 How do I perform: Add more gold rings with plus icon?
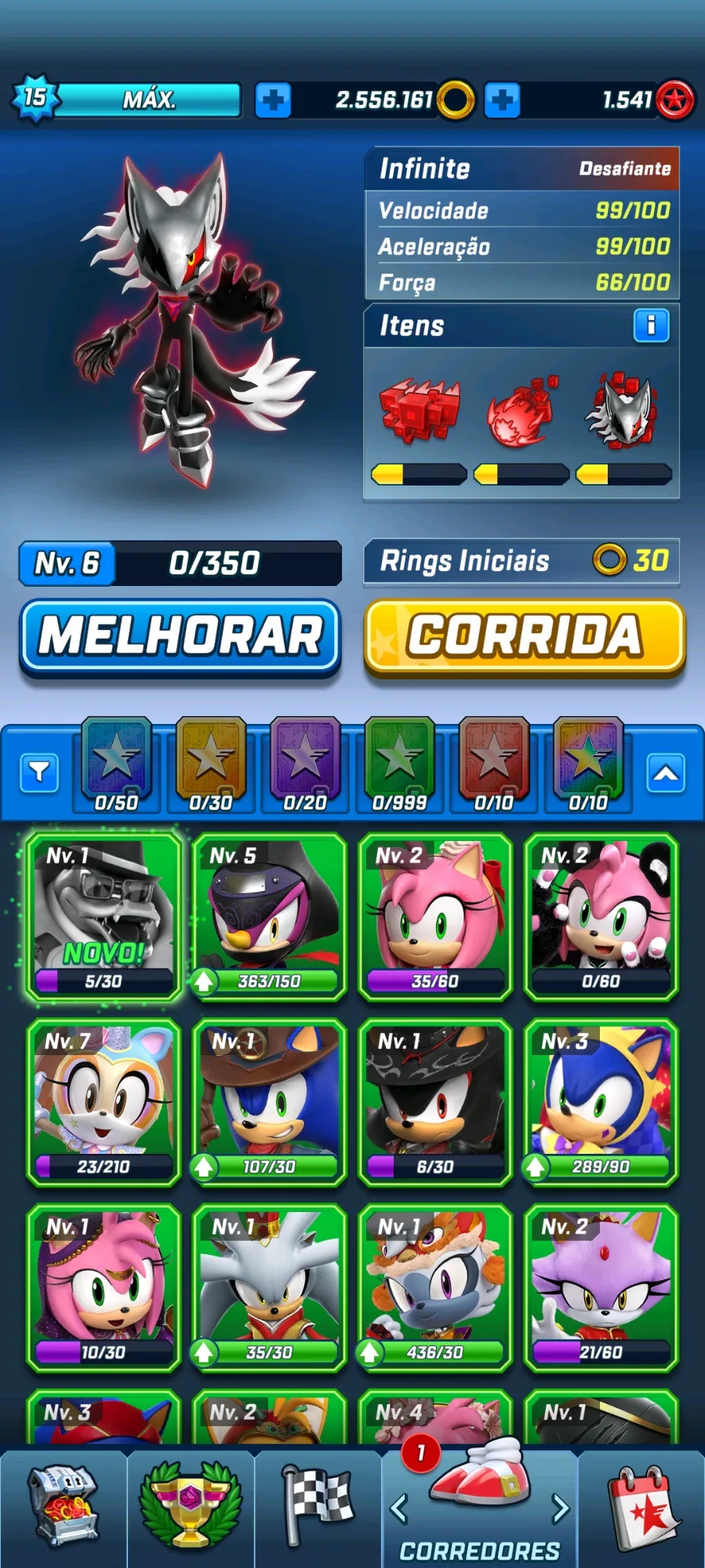tap(273, 100)
